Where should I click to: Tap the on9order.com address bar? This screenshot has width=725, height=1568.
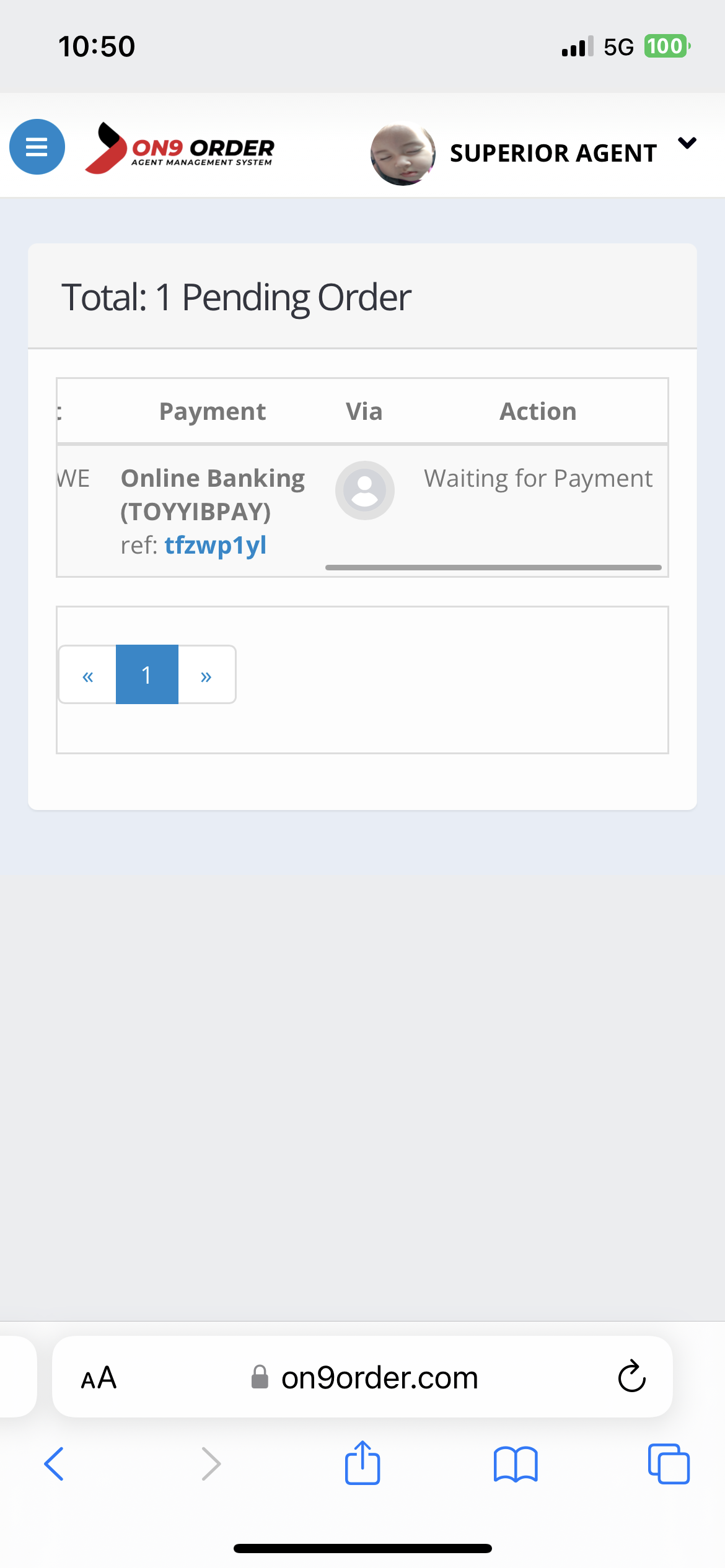362,1377
